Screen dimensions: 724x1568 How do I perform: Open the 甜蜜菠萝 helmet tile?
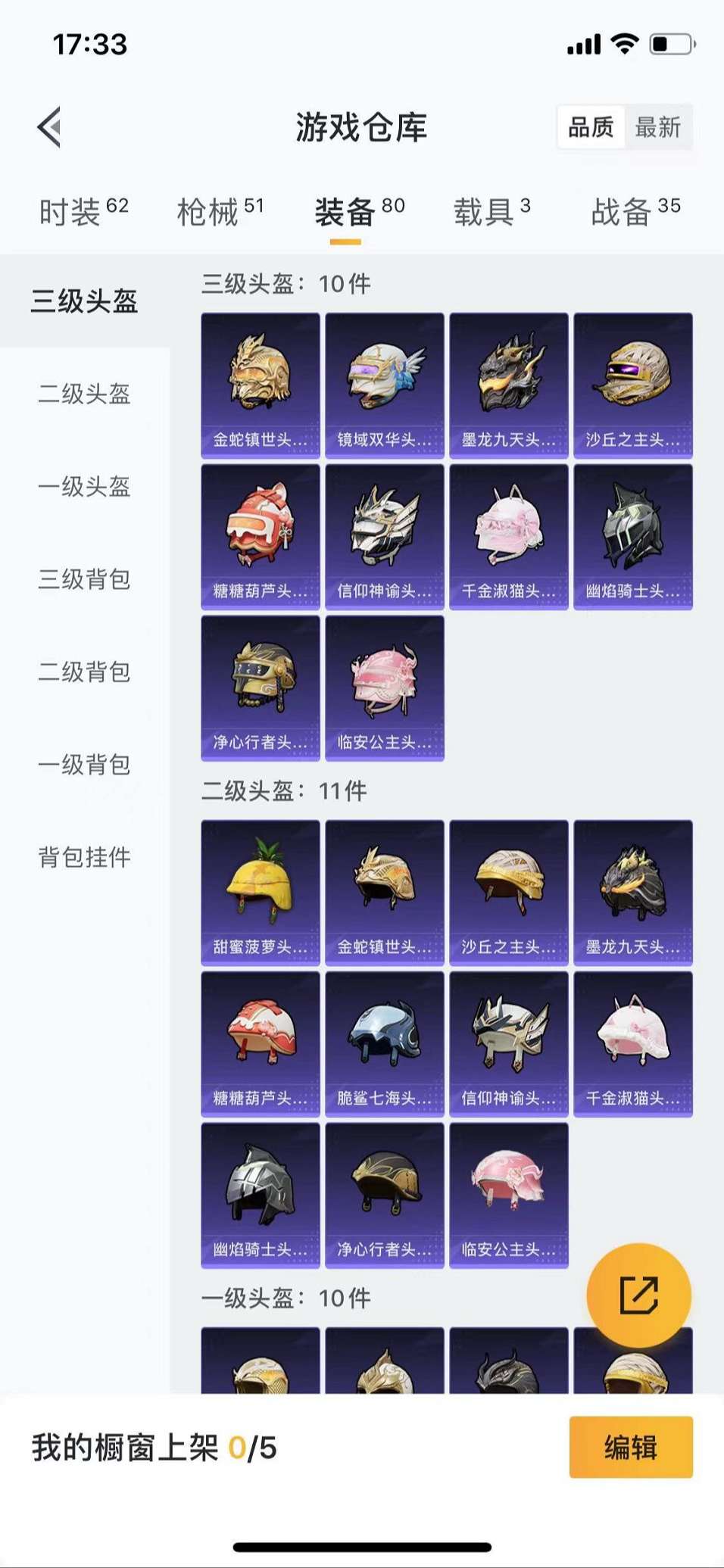[x=261, y=893]
